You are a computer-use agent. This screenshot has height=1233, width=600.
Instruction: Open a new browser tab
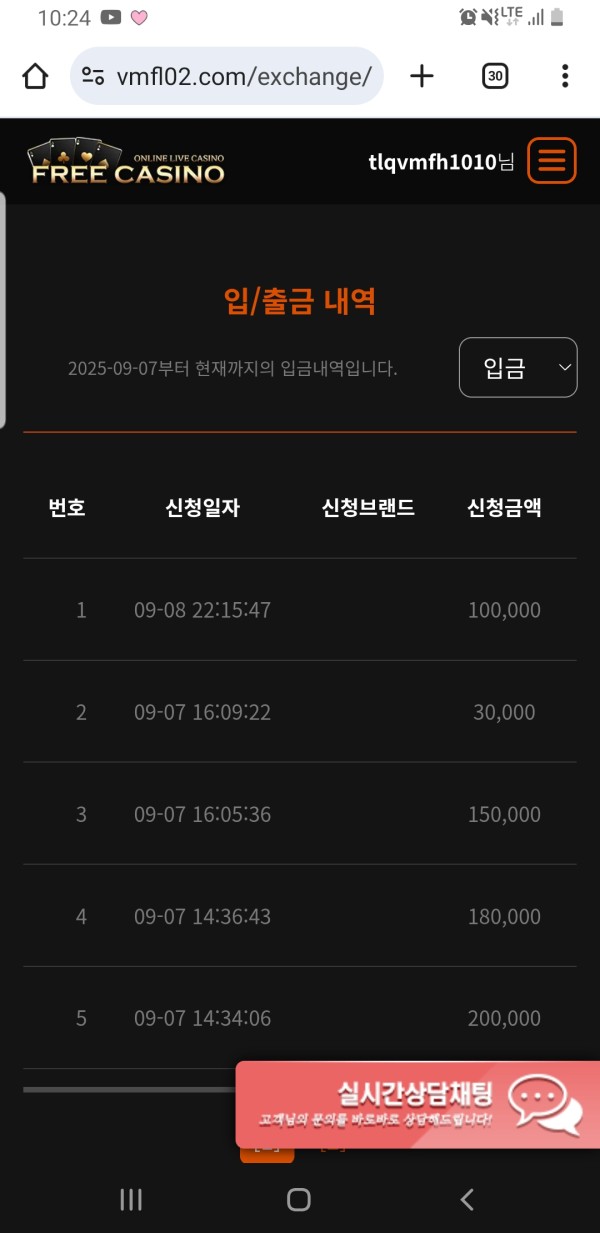pos(422,76)
